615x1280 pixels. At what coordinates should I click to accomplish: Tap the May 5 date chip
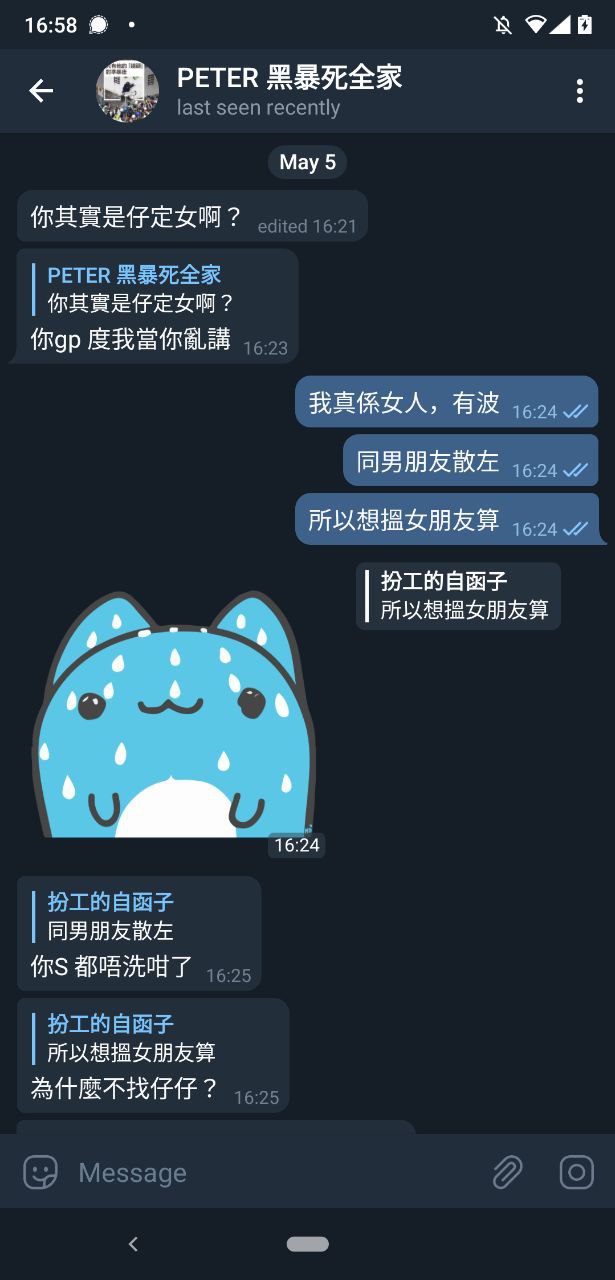coord(307,162)
